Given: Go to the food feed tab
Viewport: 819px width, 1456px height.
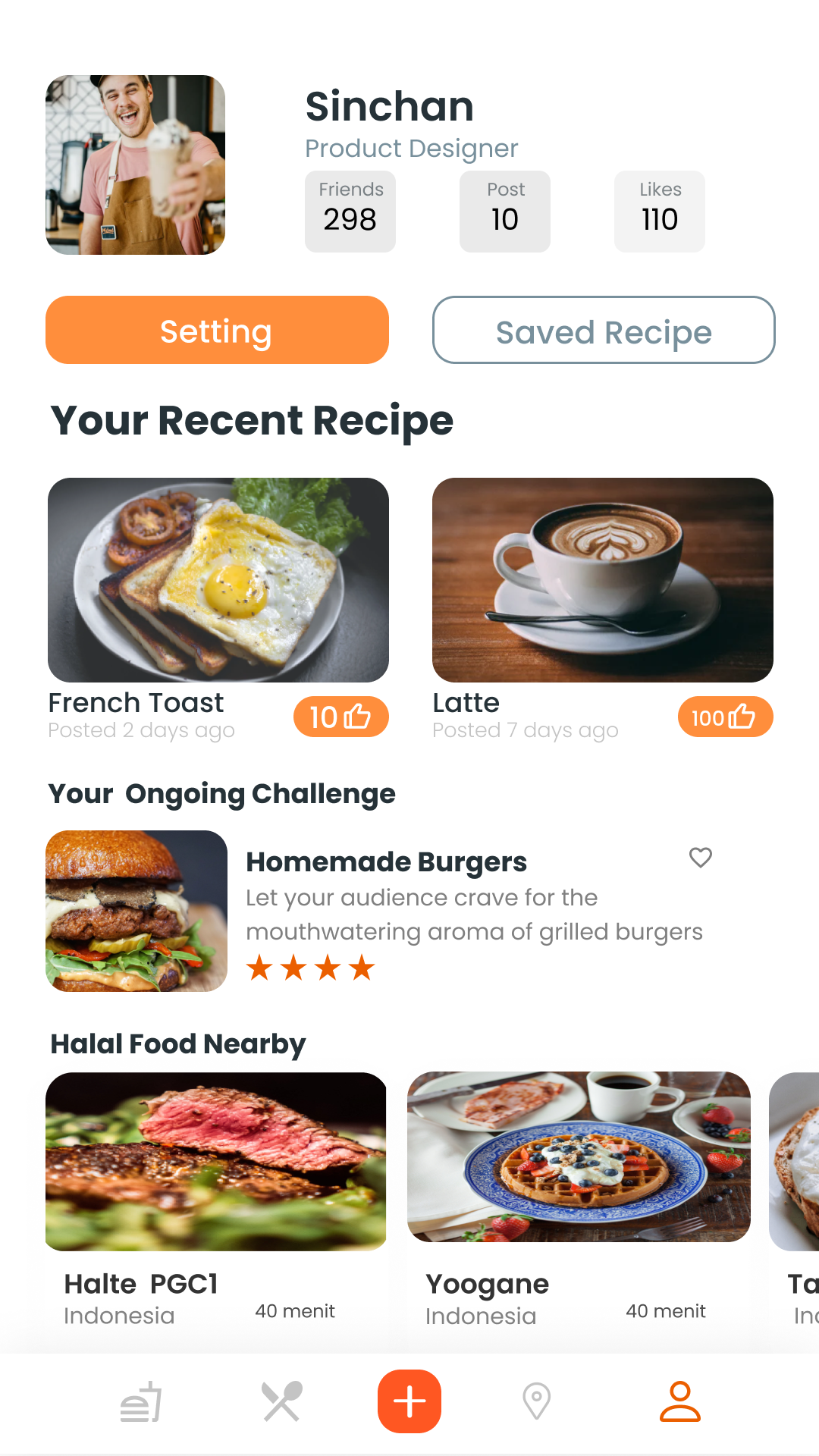Looking at the screenshot, I should (142, 1401).
